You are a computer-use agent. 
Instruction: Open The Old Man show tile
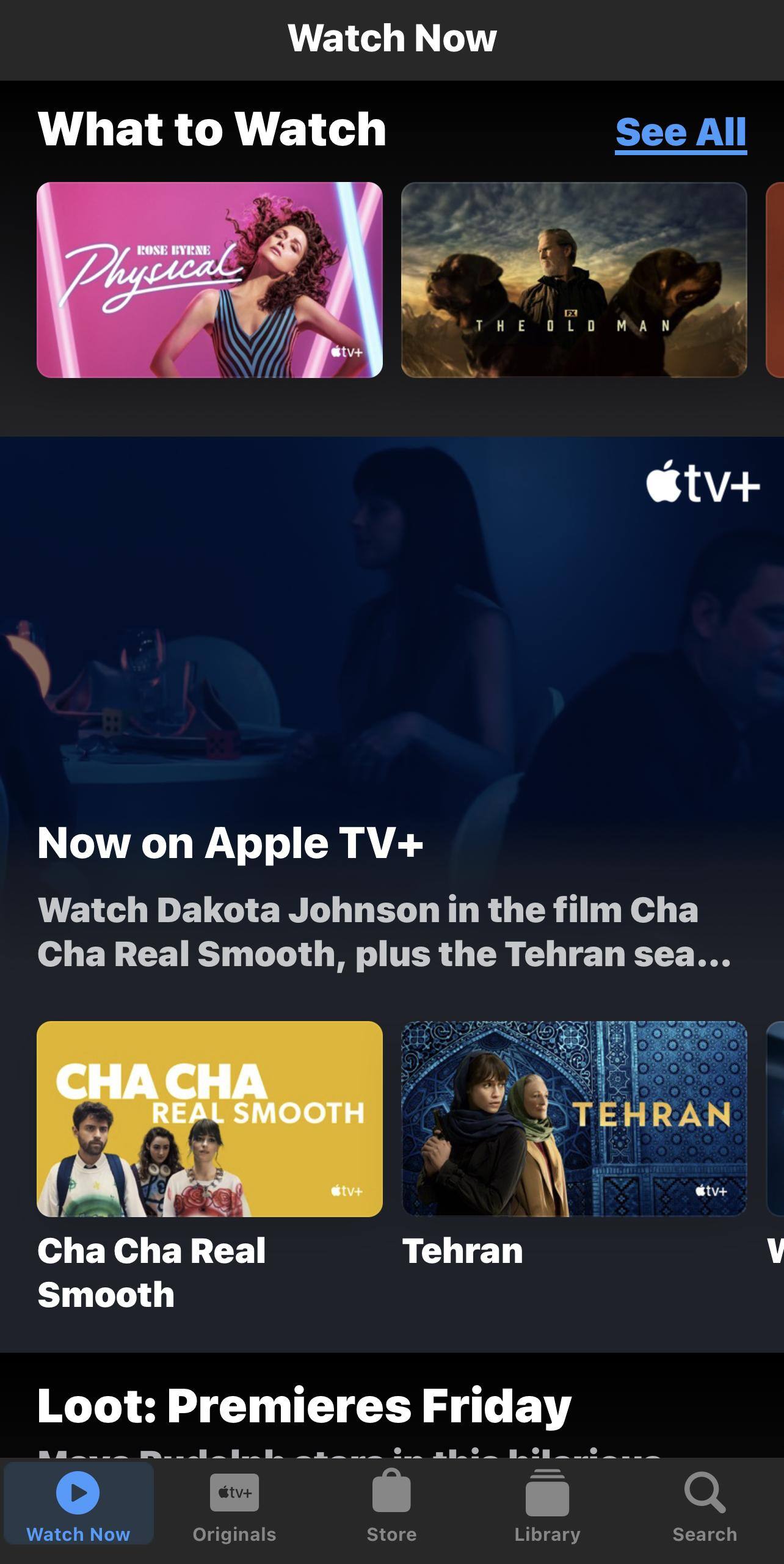[573, 280]
